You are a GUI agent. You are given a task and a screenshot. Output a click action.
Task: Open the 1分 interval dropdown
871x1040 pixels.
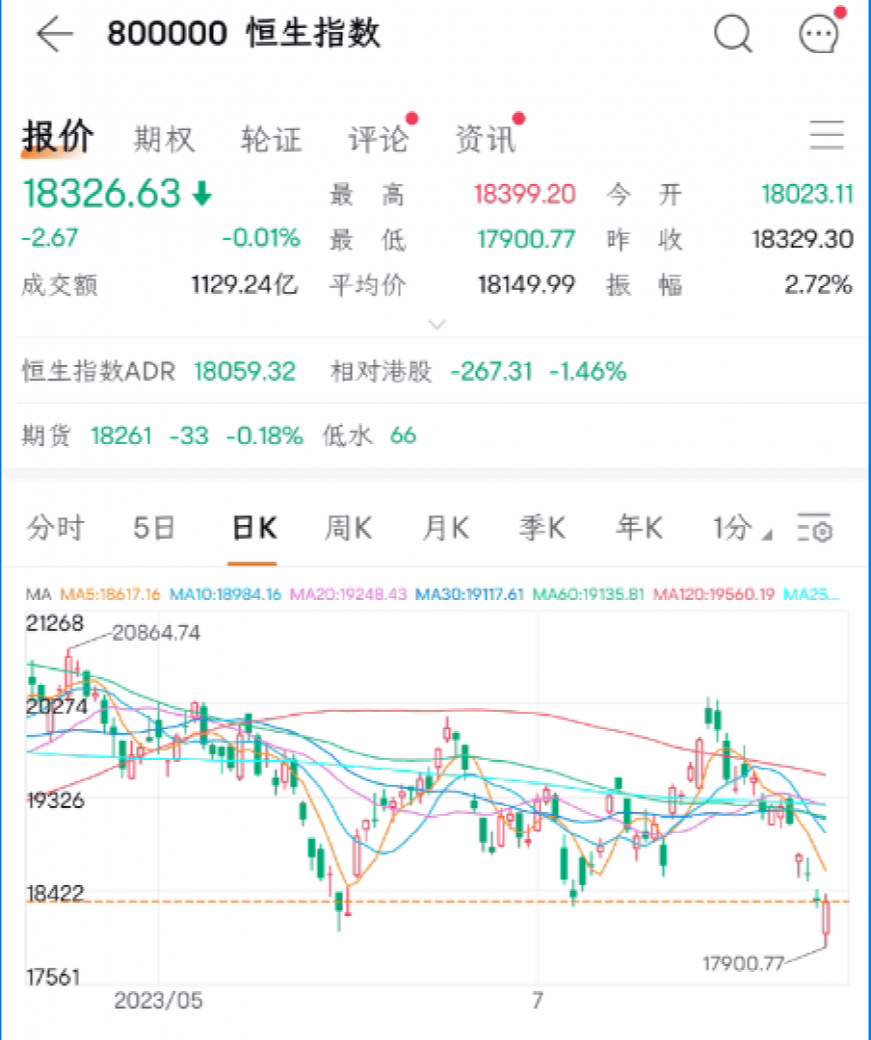(x=741, y=527)
